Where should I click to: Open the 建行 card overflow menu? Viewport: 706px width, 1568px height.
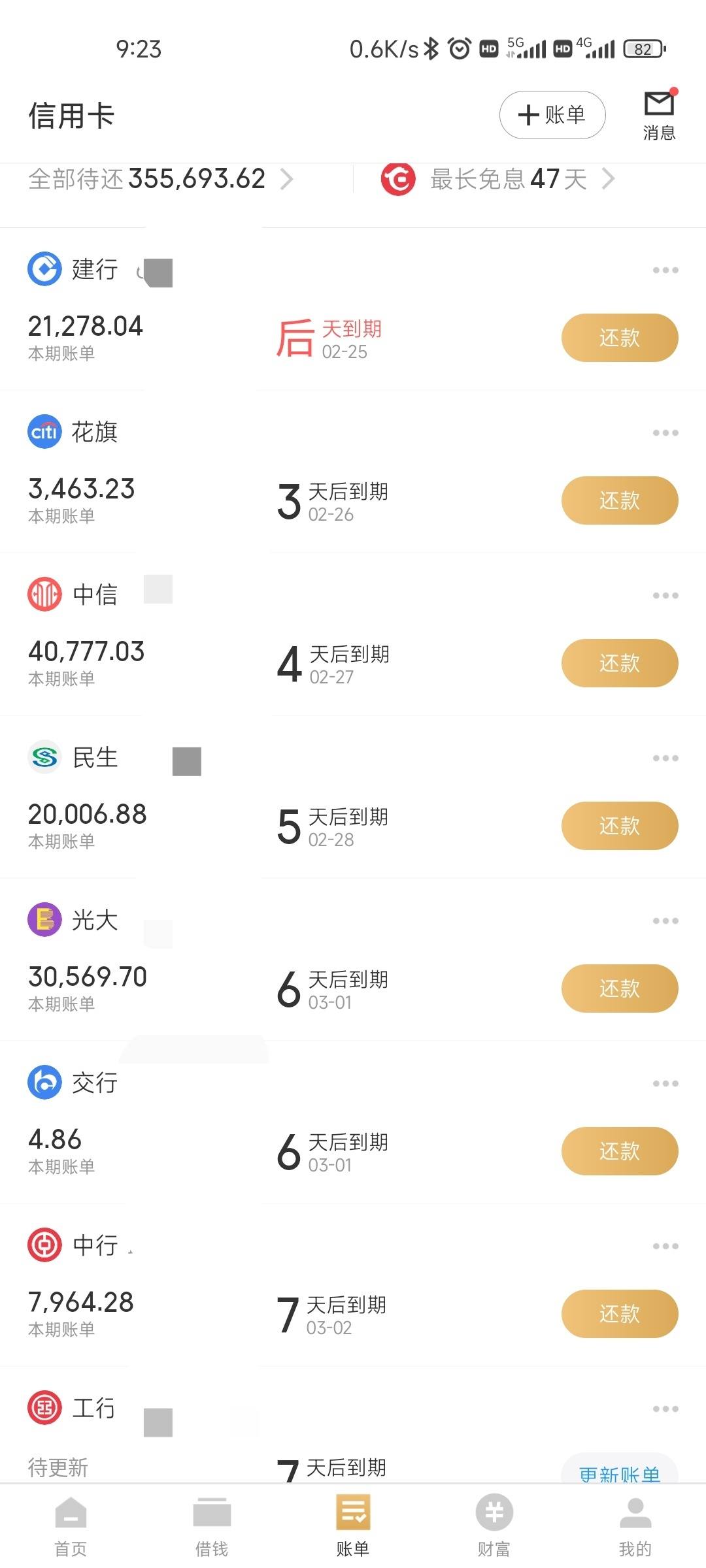pyautogui.click(x=665, y=270)
